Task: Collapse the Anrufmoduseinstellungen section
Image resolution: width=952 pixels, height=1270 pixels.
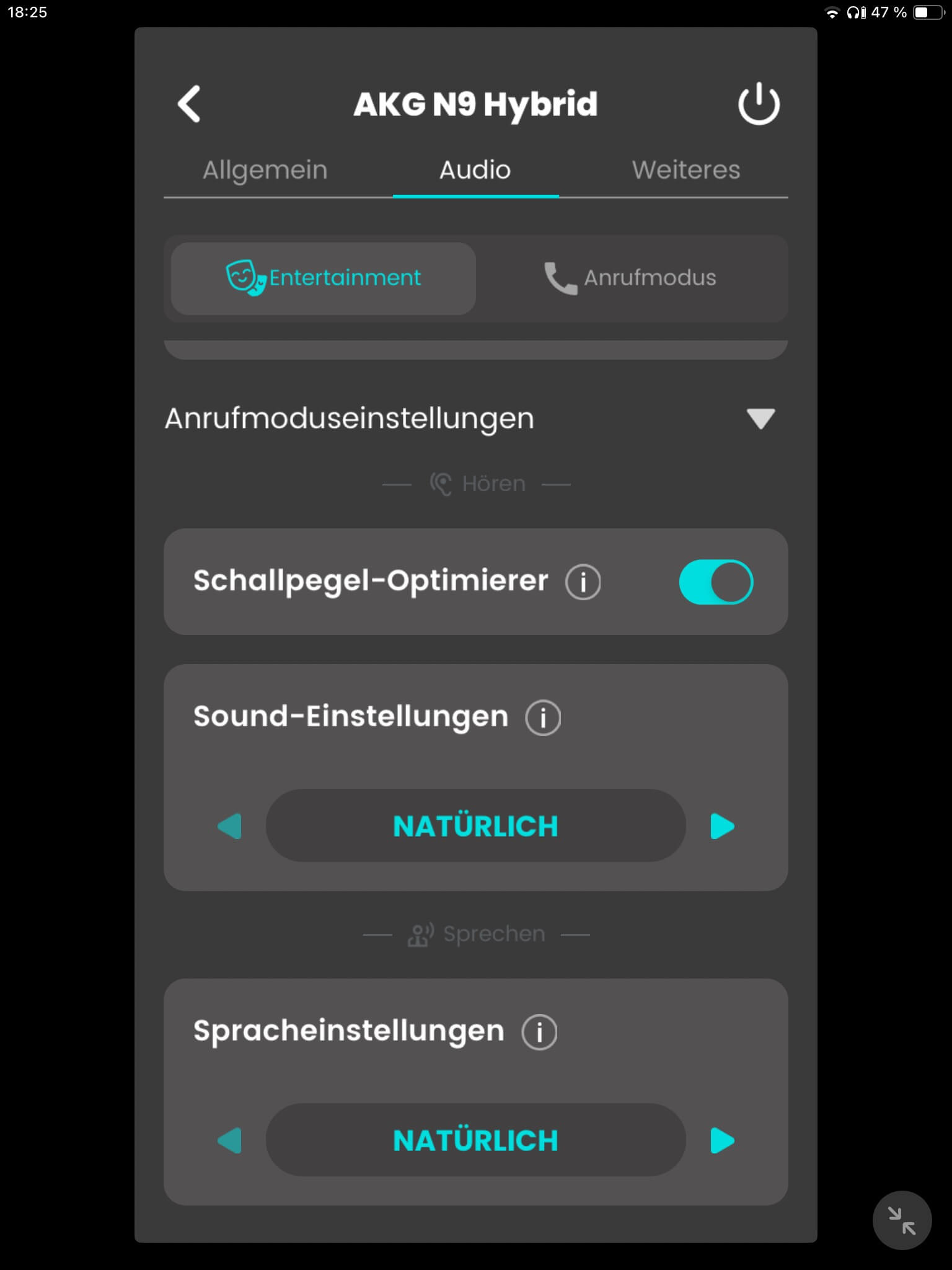Action: point(760,419)
